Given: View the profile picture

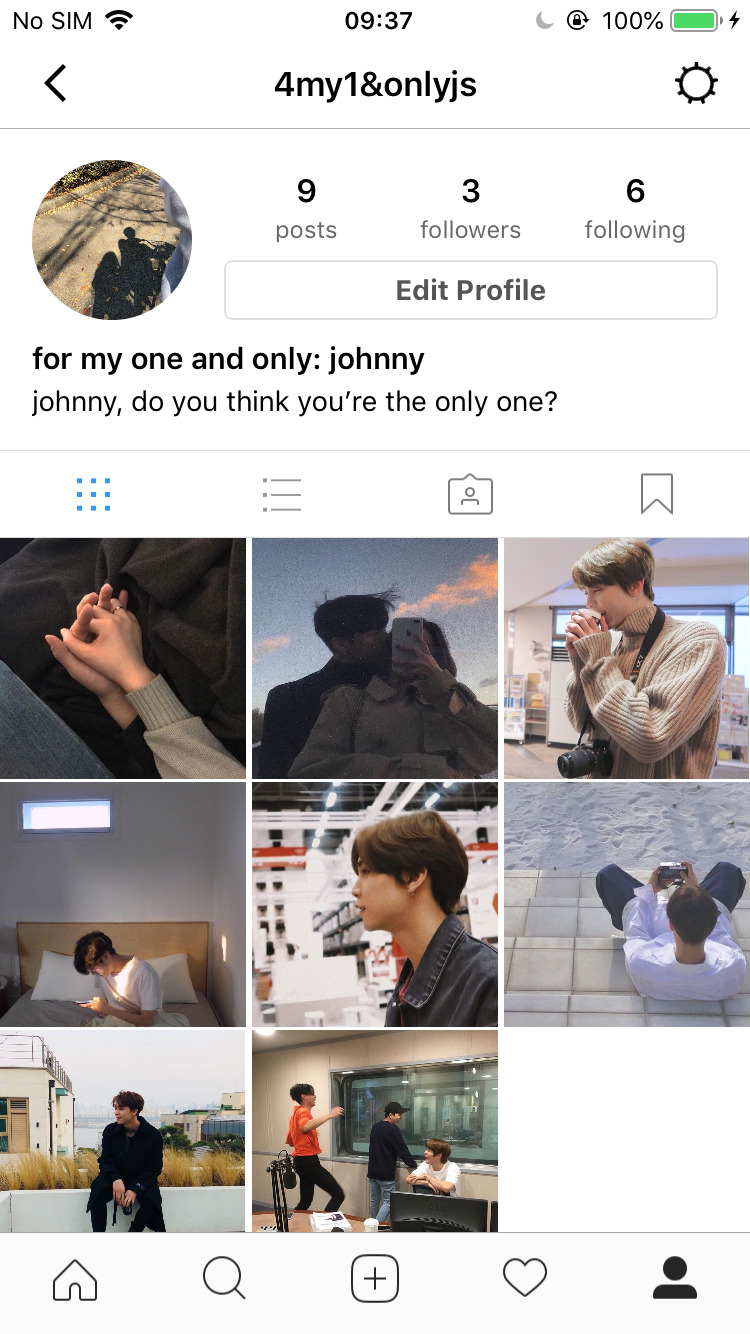Looking at the screenshot, I should (112, 240).
